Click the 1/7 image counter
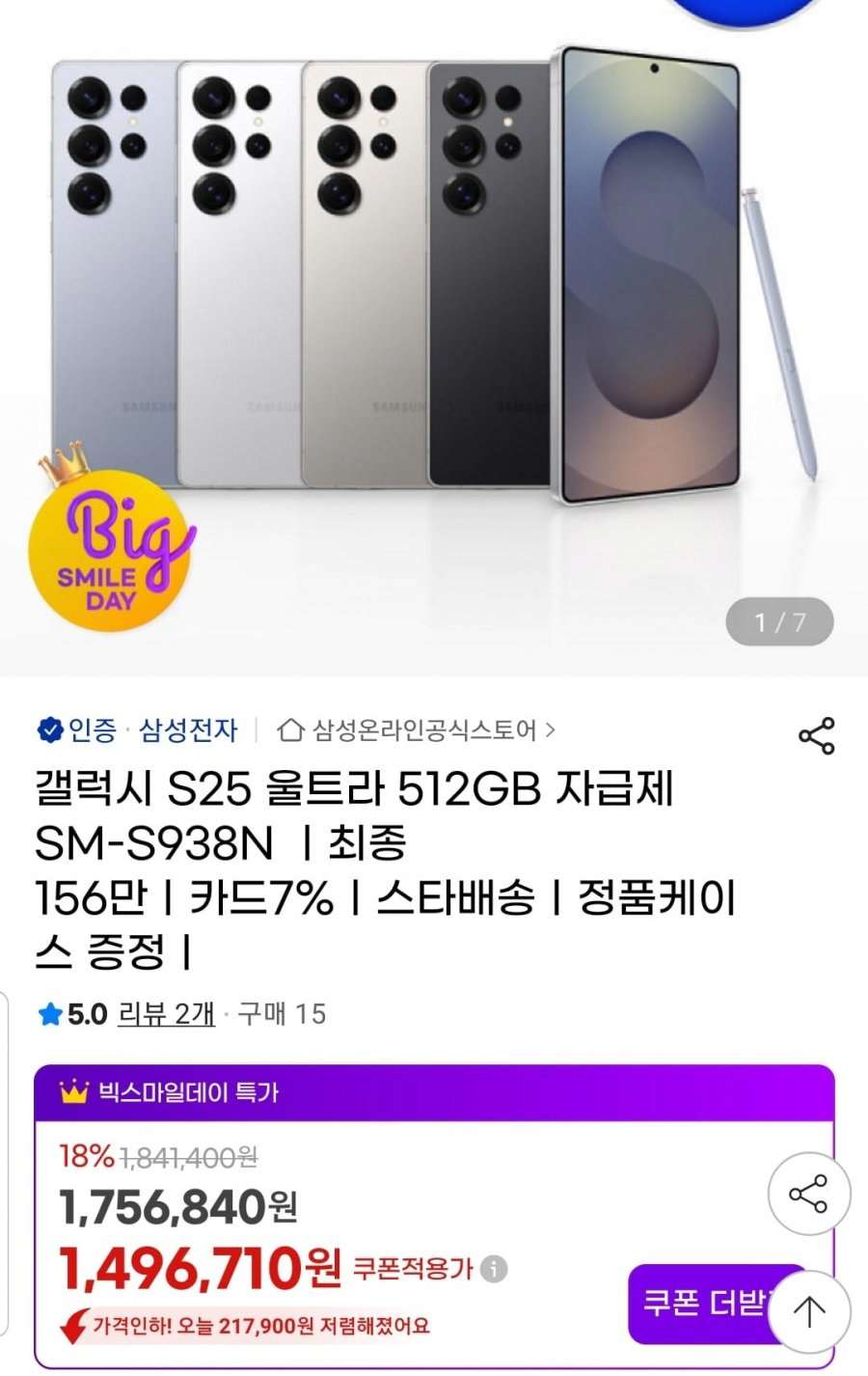The height and width of the screenshot is (1376, 868). 779,622
